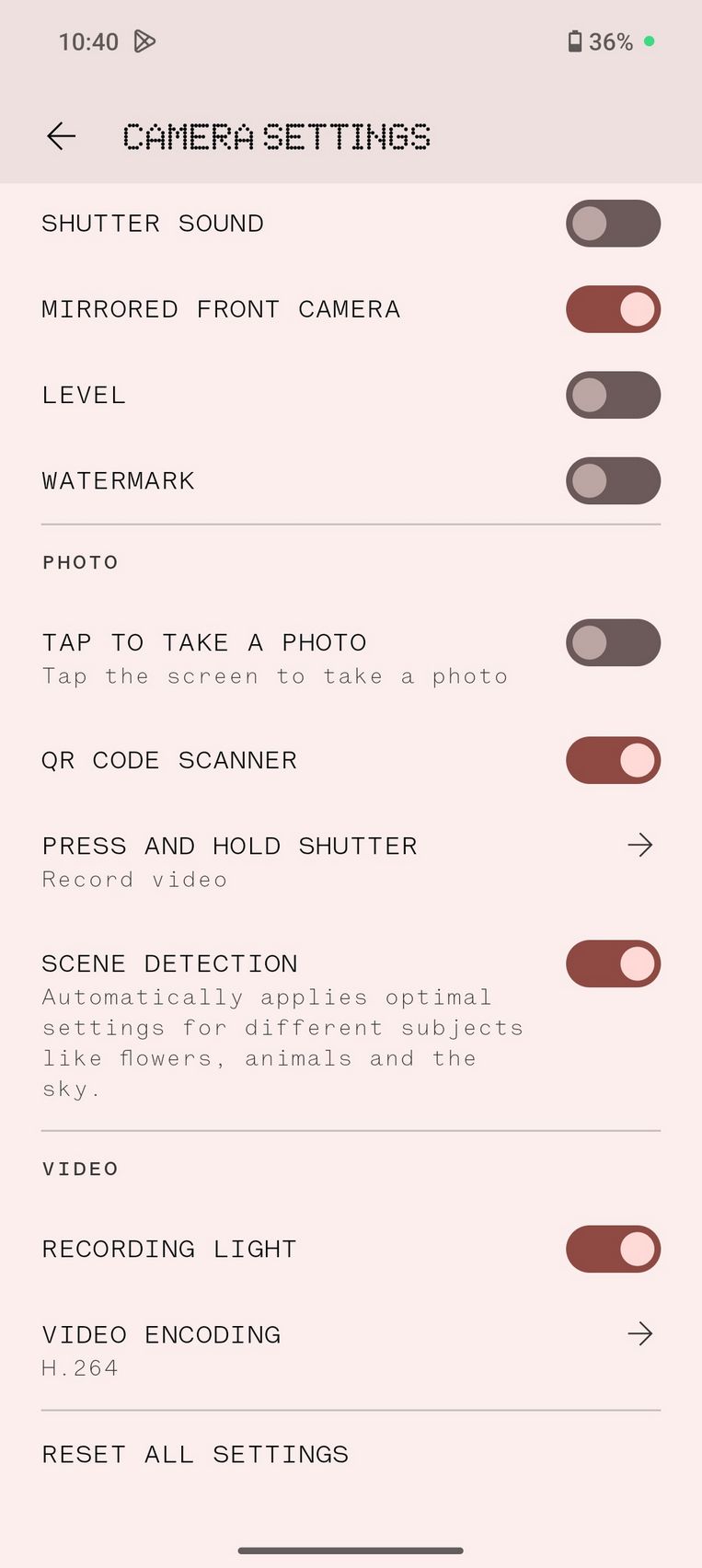702x1568 pixels.
Task: Disable the QR Code Scanner
Action: (613, 760)
